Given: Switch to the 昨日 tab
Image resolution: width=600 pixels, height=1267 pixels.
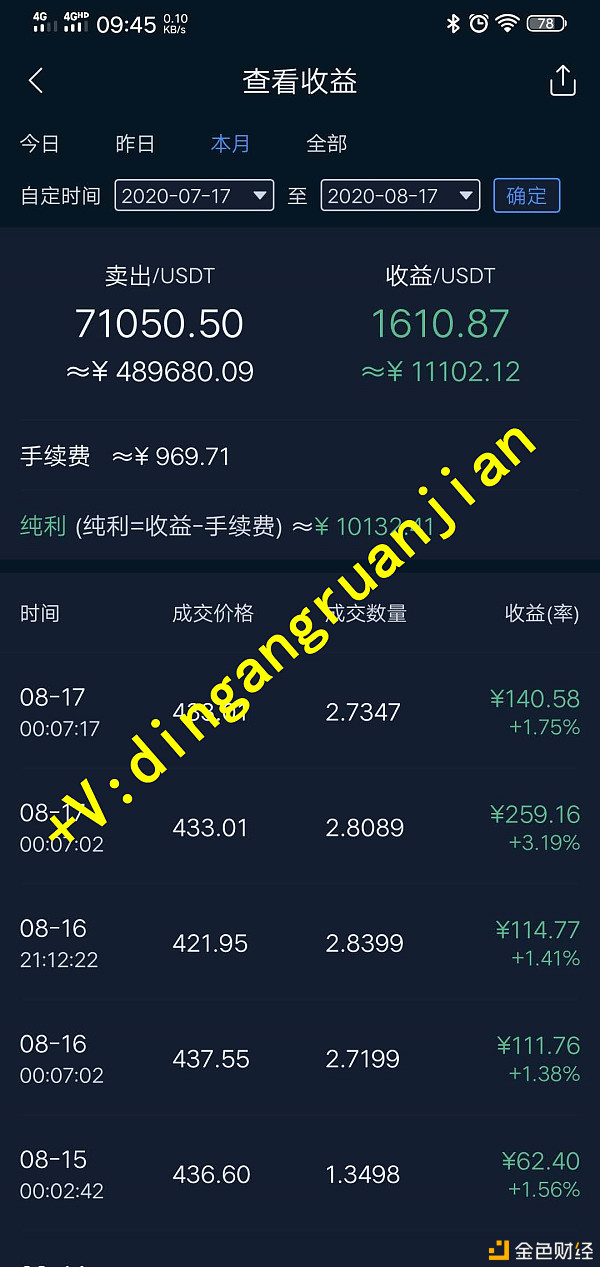Looking at the screenshot, I should coord(135,144).
